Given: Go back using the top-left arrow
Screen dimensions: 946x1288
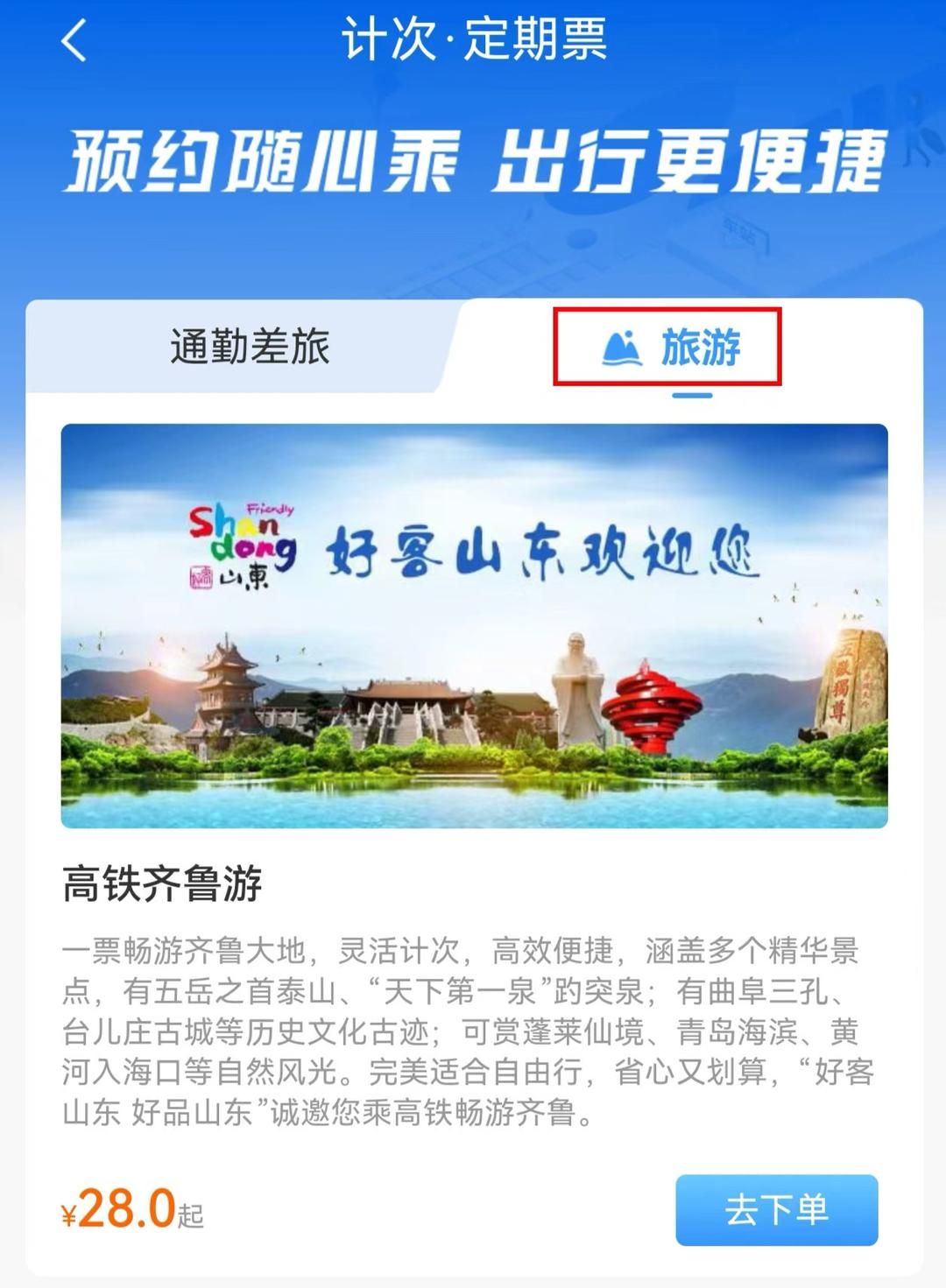Looking at the screenshot, I should pyautogui.click(x=74, y=41).
